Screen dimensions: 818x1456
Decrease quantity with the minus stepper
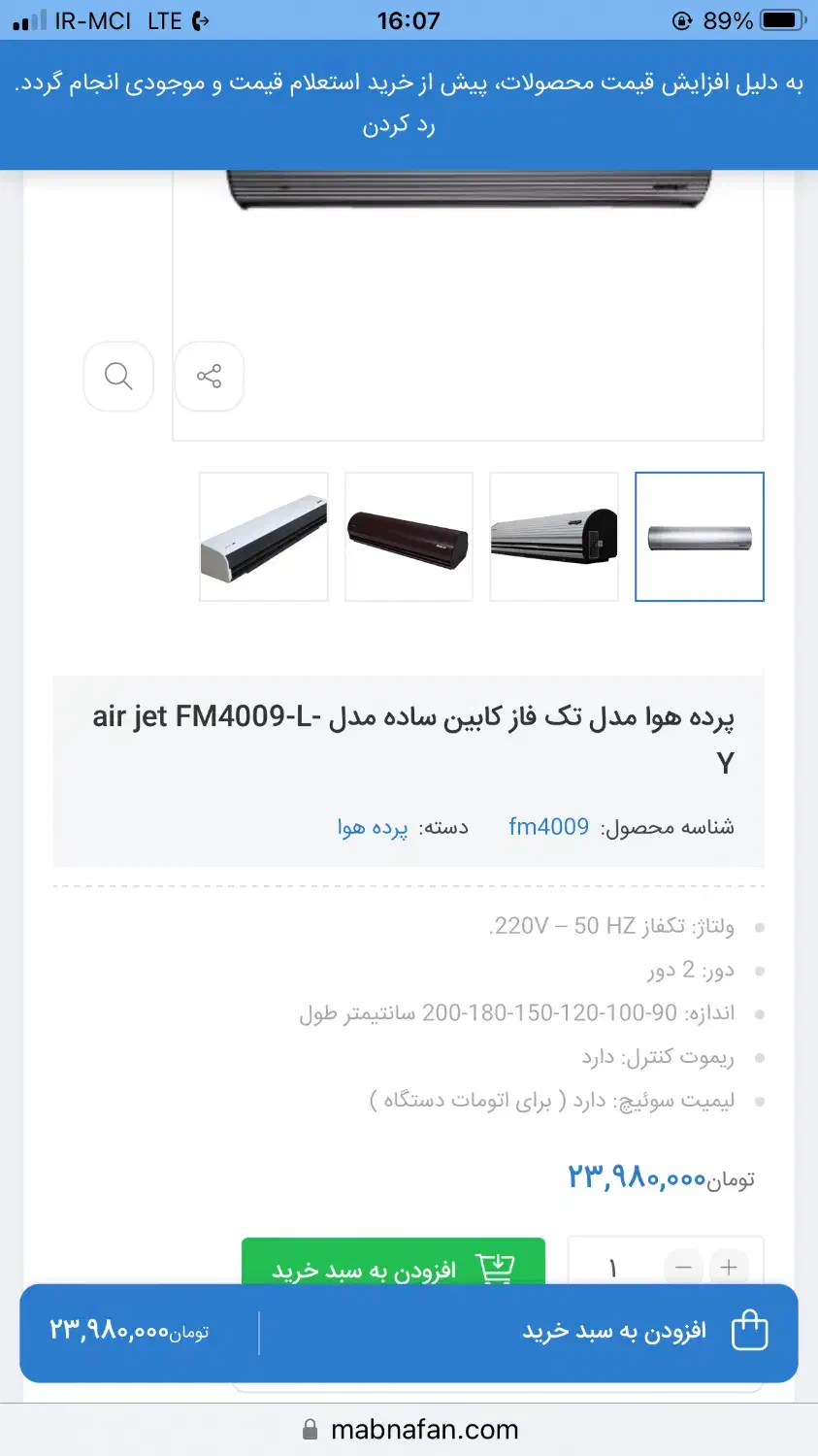(682, 1267)
